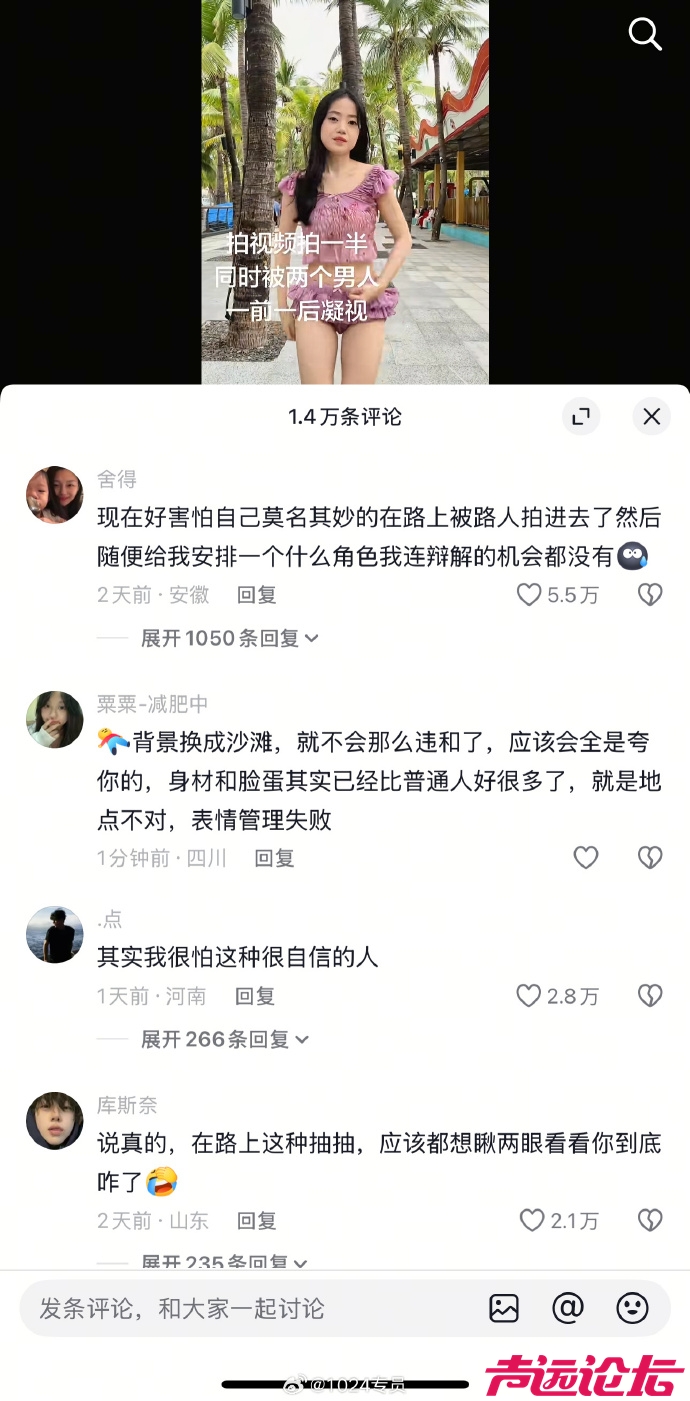Reply to 库斯奈's comment

256,1221
